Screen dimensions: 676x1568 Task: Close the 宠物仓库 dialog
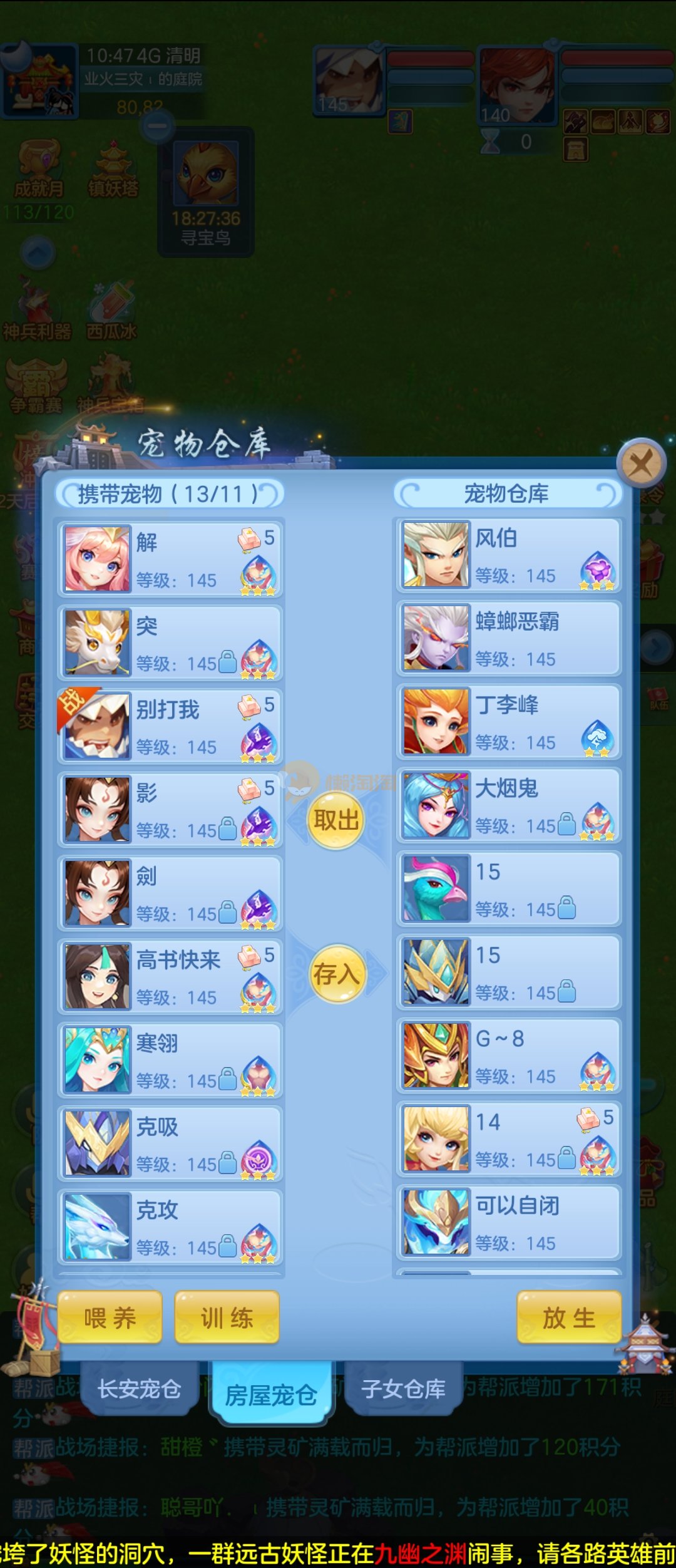(x=640, y=464)
